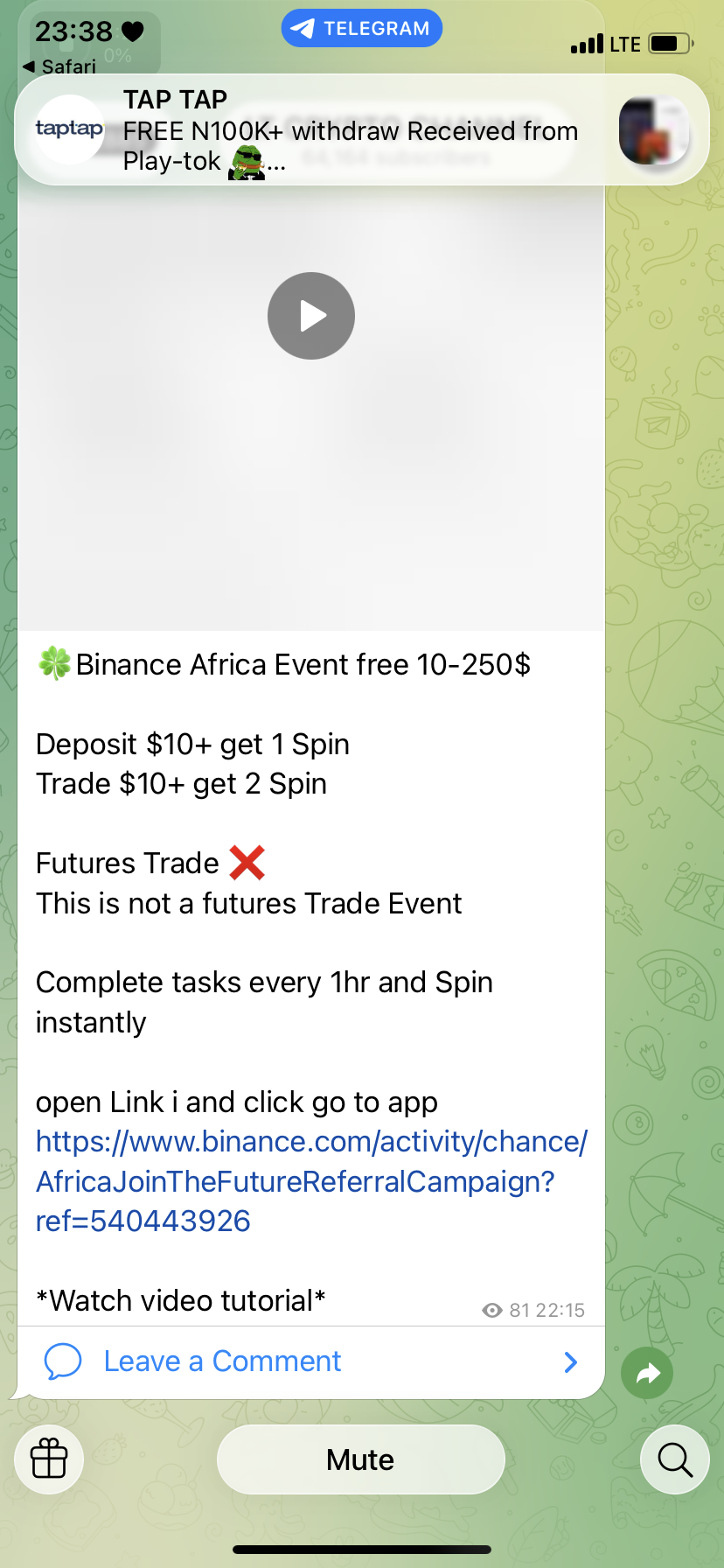Search within this channel
This screenshot has height=1568, width=724.
pyautogui.click(x=674, y=1459)
